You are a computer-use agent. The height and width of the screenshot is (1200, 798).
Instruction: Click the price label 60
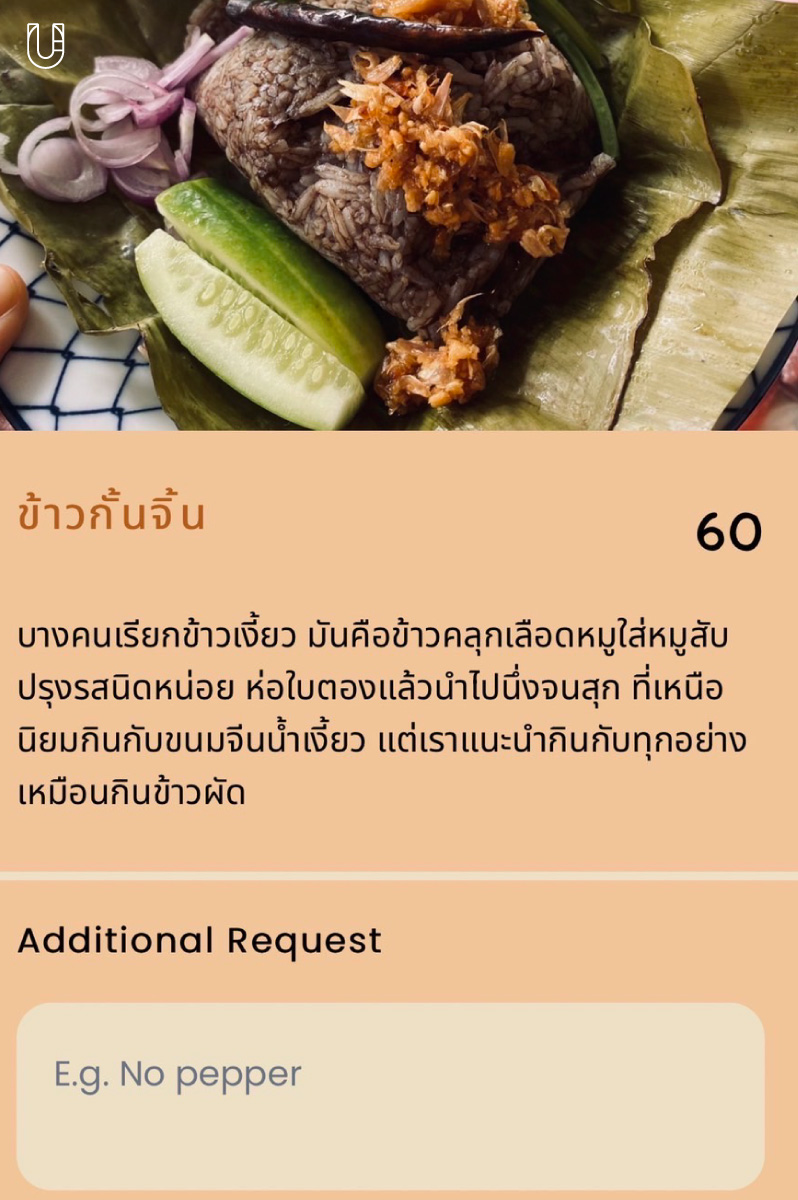coord(728,532)
